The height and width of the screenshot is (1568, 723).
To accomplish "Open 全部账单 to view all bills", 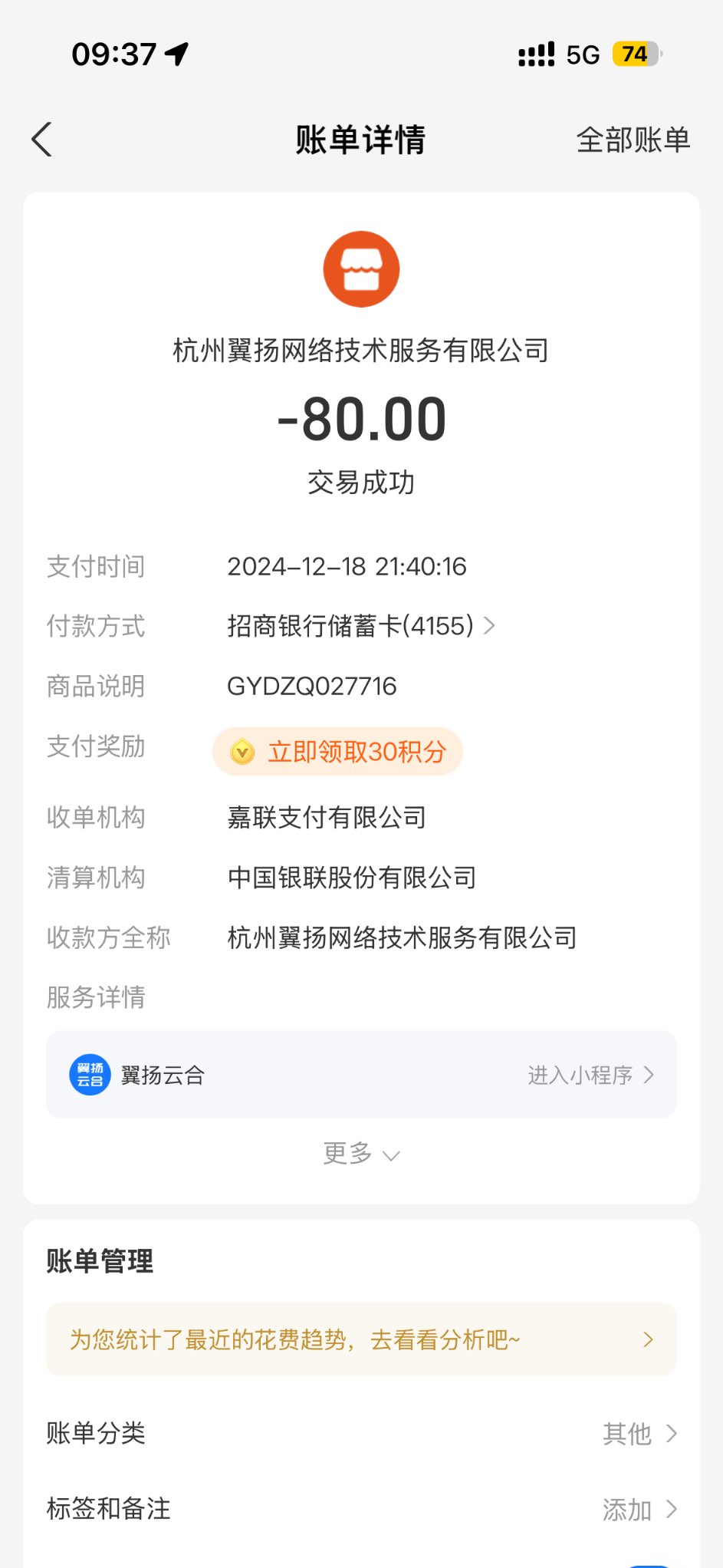I will pos(633,140).
